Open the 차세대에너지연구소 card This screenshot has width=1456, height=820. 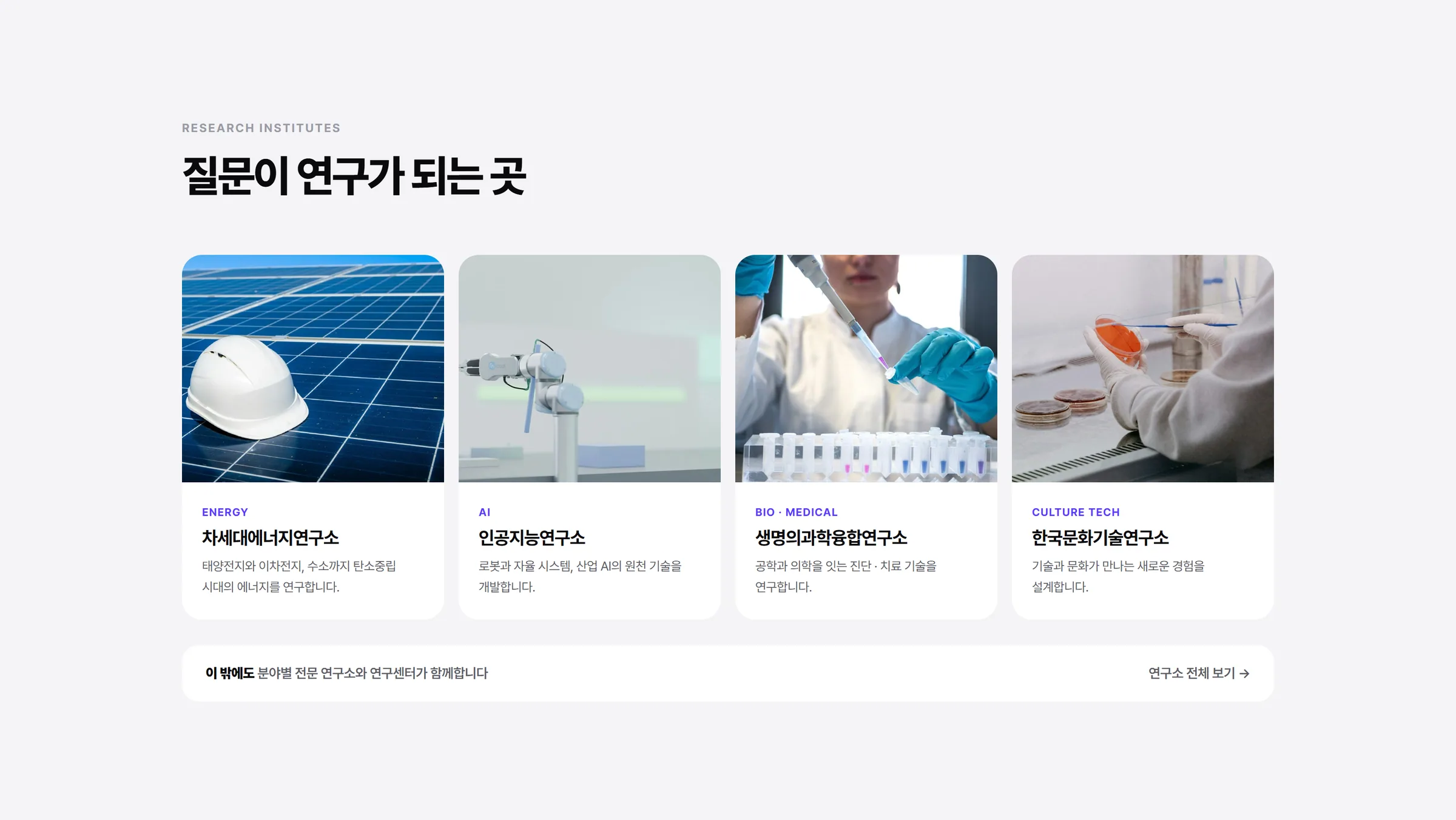(x=313, y=437)
